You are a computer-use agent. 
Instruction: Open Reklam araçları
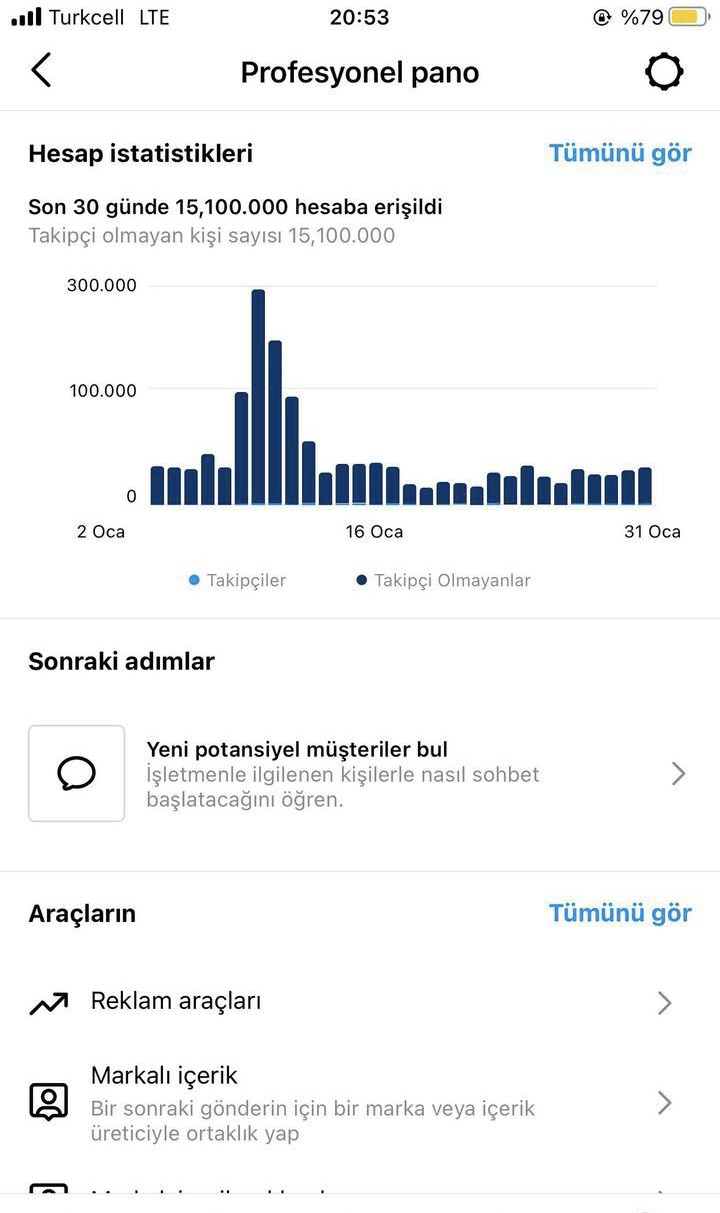(x=360, y=1002)
